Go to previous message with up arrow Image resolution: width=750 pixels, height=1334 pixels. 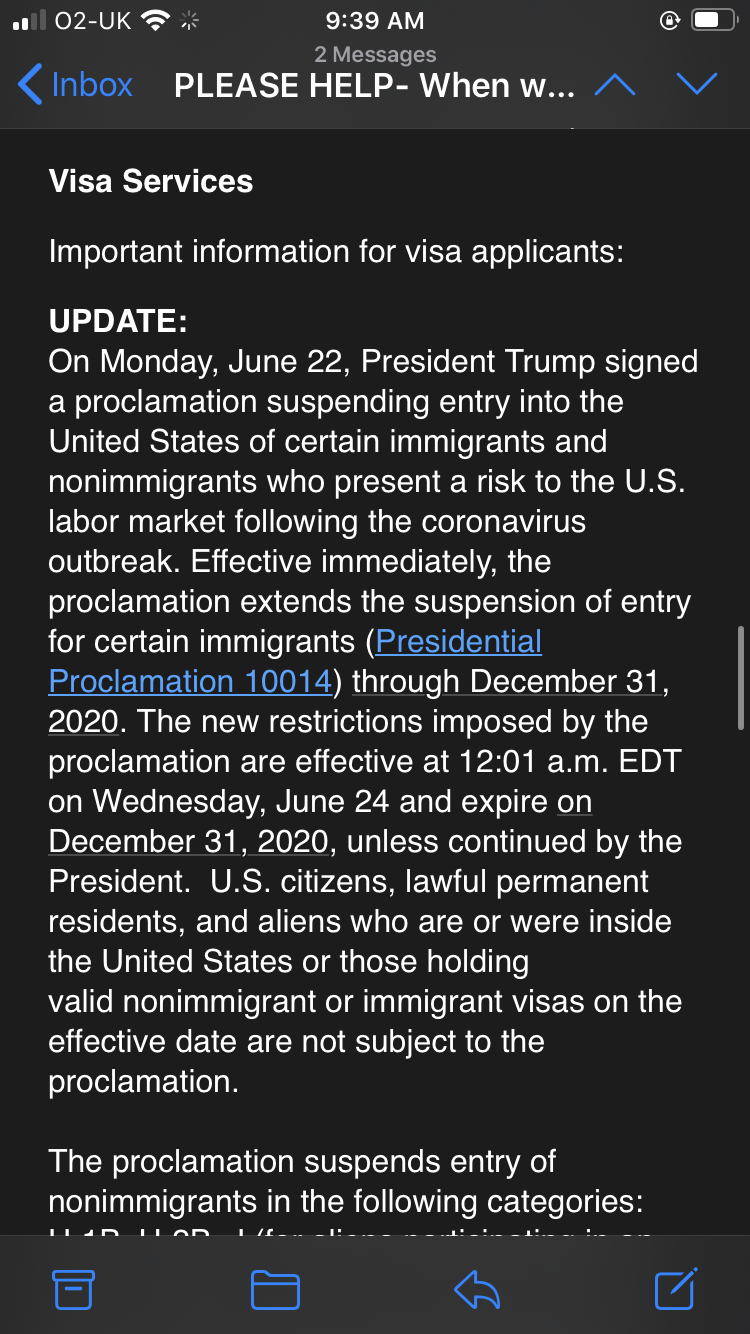coord(615,85)
